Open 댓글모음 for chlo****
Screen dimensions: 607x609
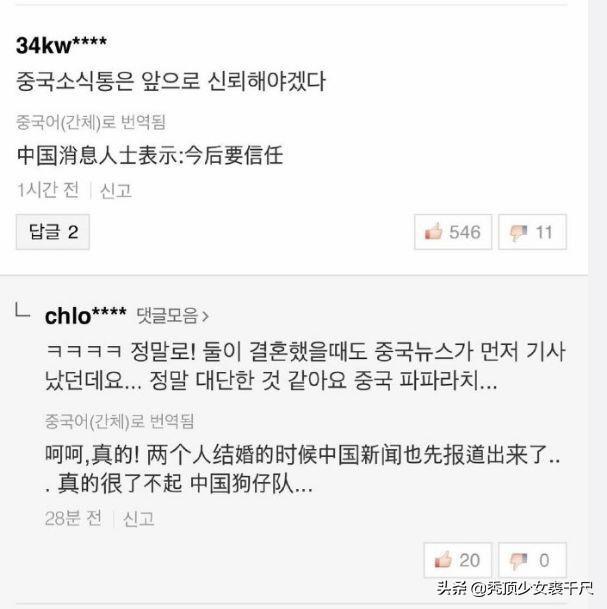click(173, 316)
